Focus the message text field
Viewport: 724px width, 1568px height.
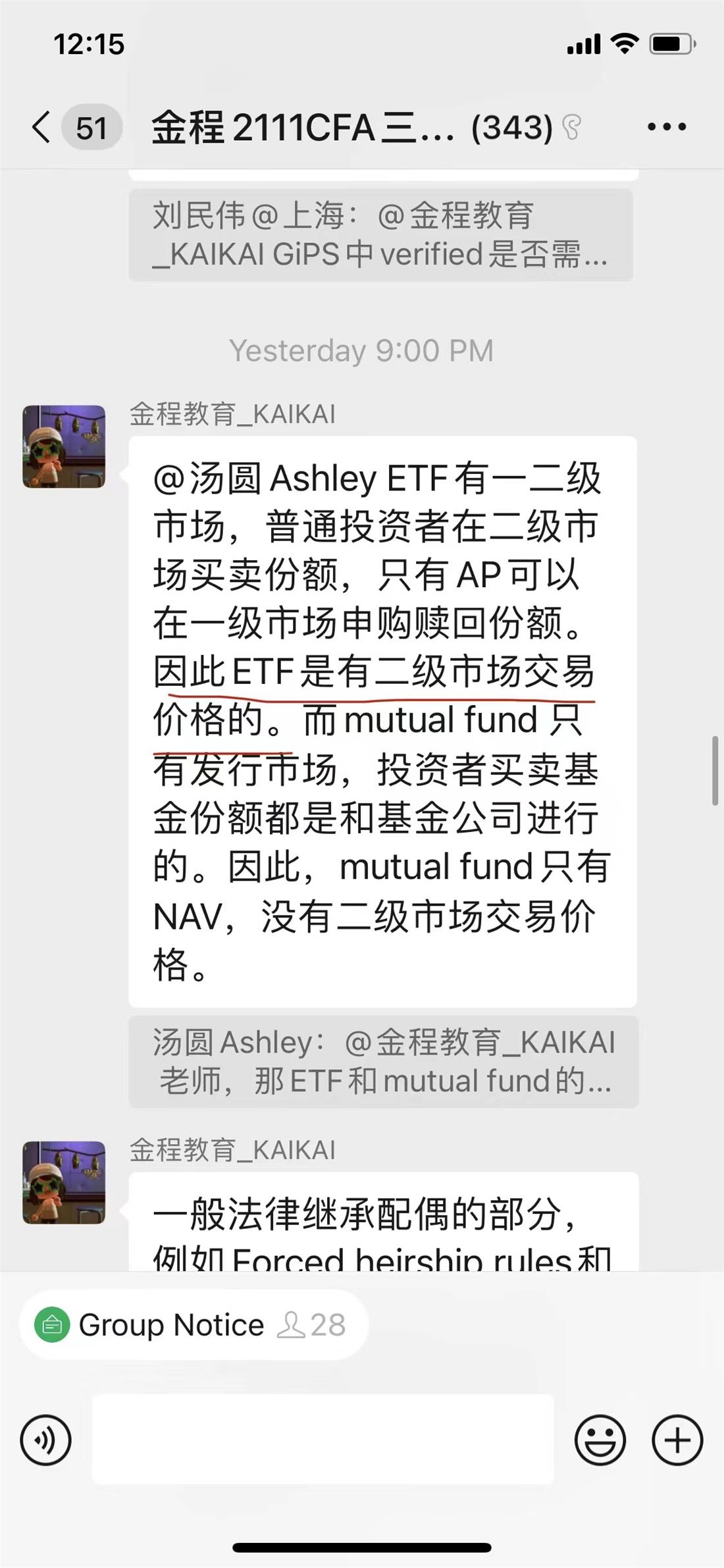(x=323, y=1440)
